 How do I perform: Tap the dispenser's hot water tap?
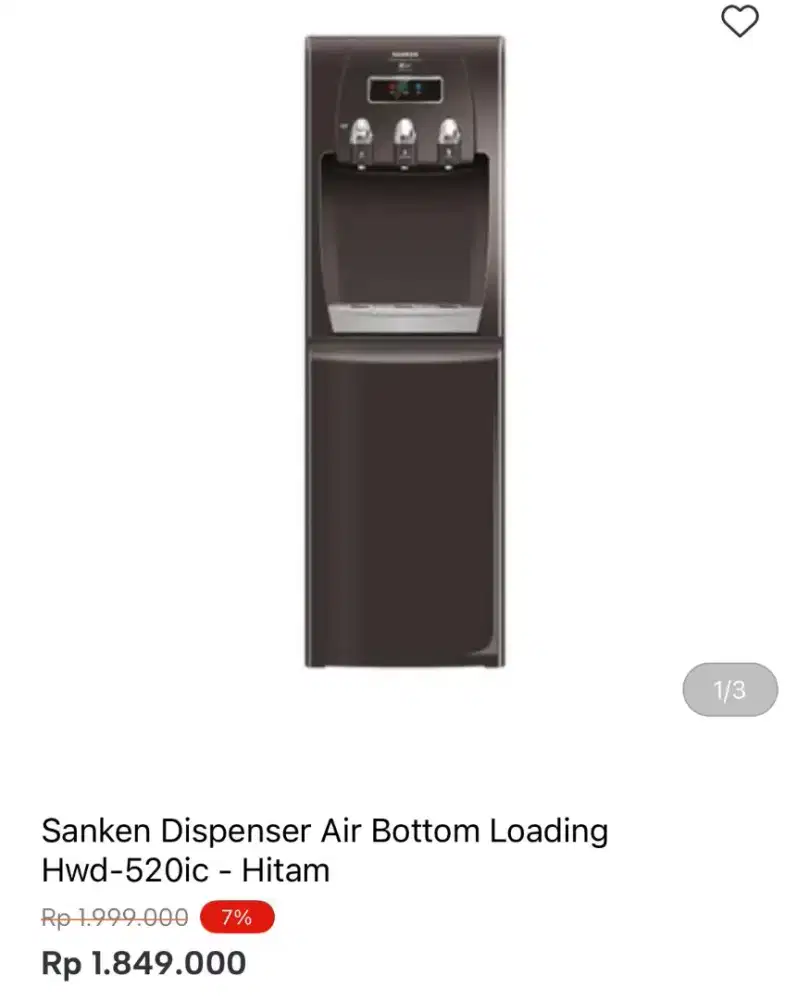pyautogui.click(x=361, y=132)
